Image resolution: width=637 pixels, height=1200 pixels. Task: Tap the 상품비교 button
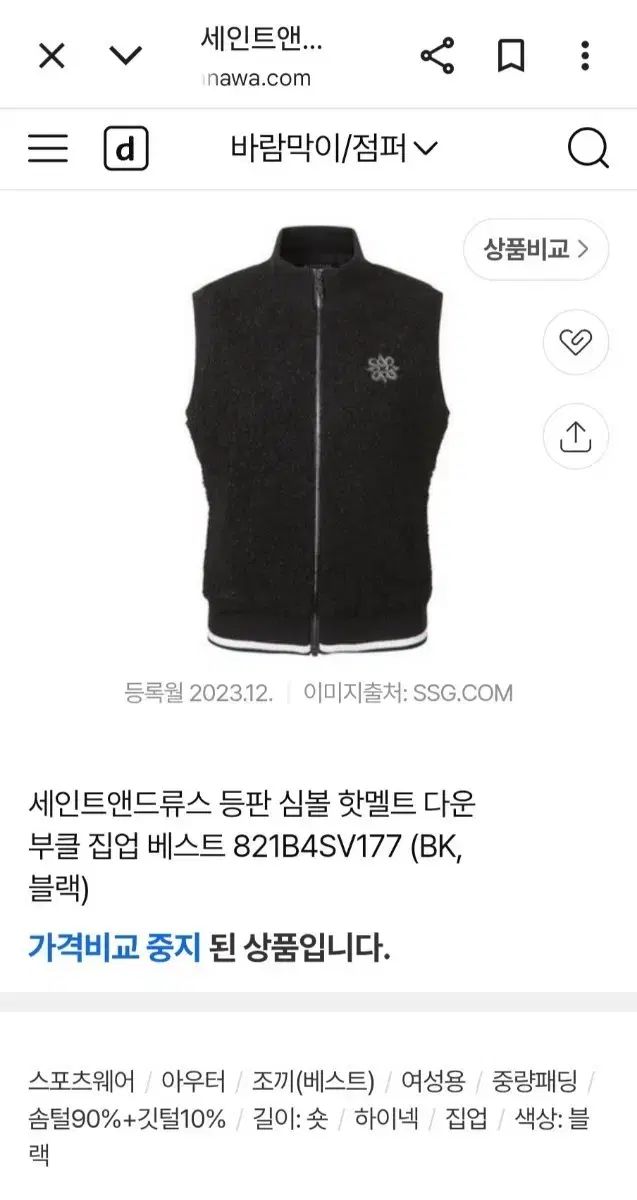click(x=535, y=249)
